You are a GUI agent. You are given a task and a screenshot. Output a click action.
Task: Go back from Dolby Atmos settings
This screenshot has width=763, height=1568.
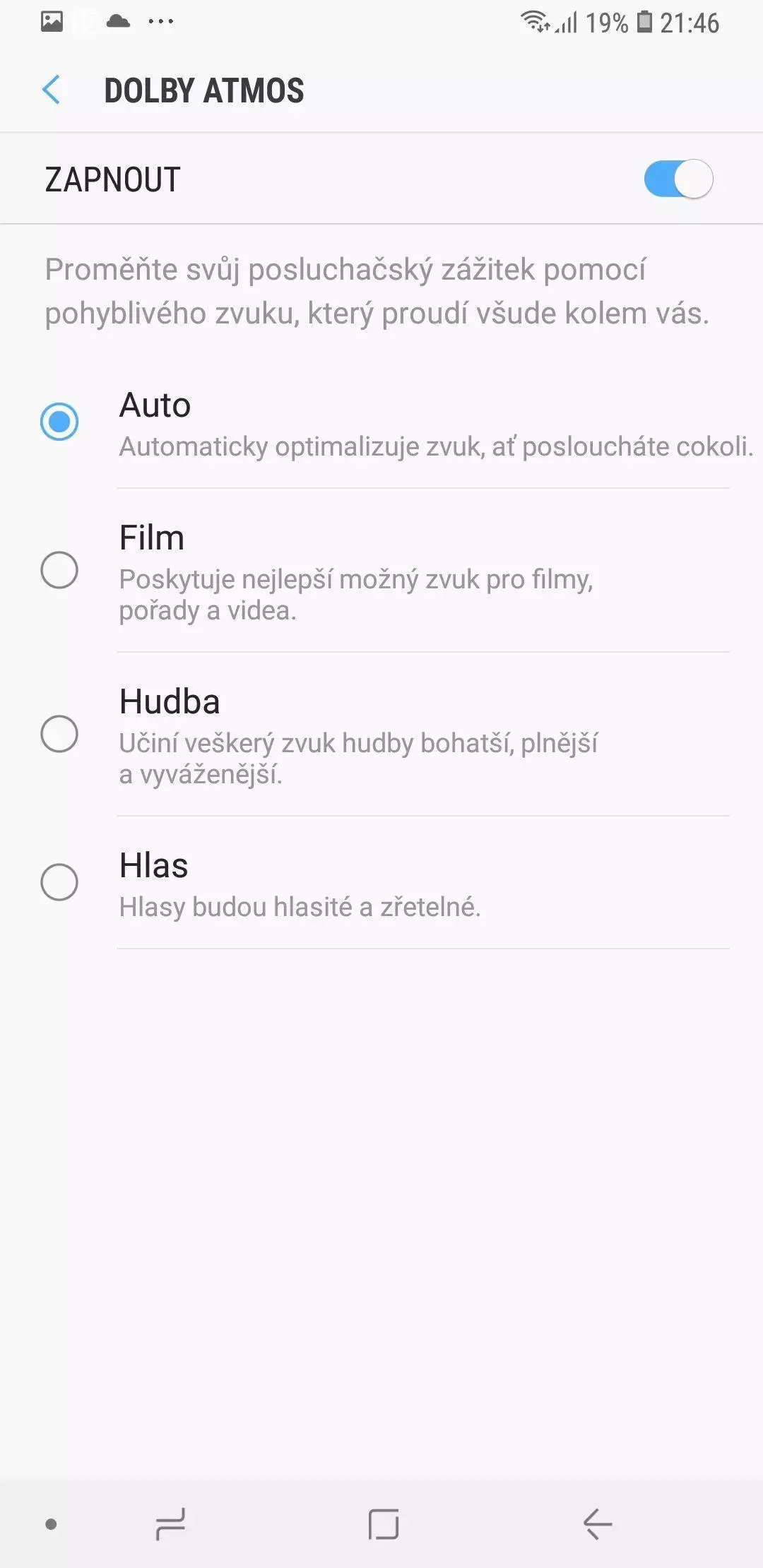point(52,90)
